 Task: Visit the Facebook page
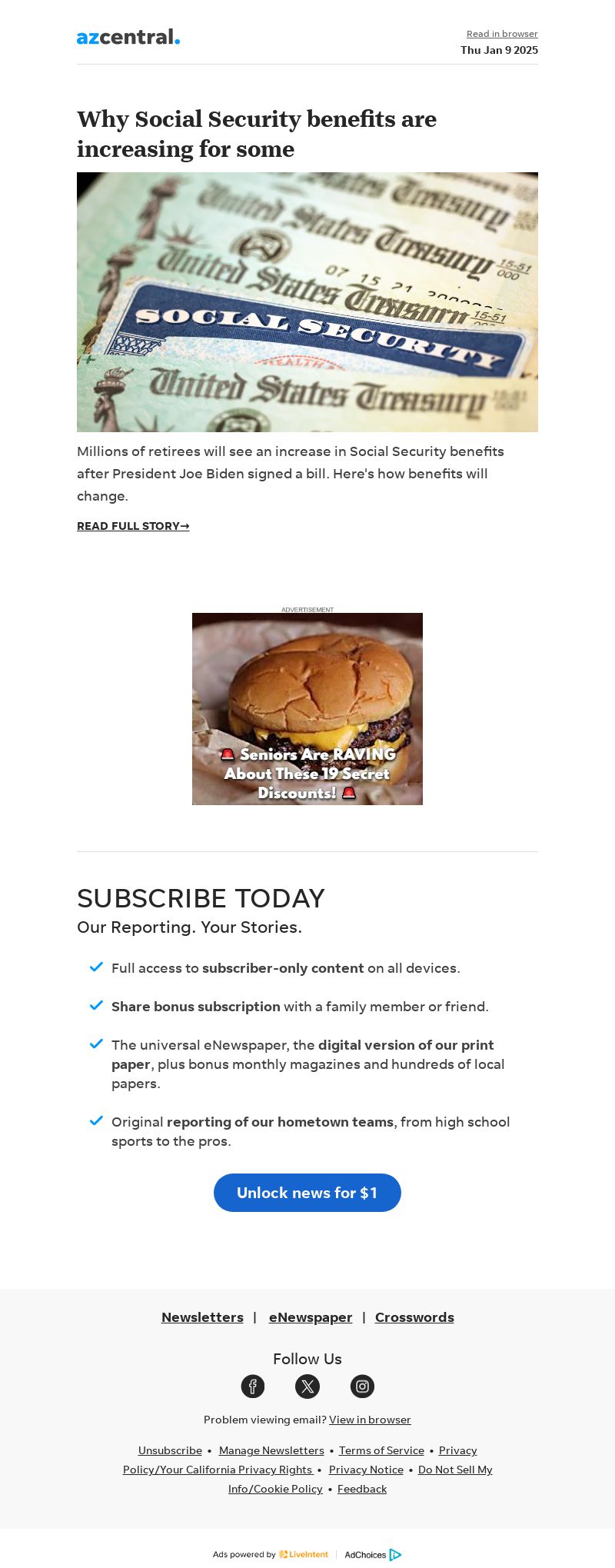click(253, 1387)
